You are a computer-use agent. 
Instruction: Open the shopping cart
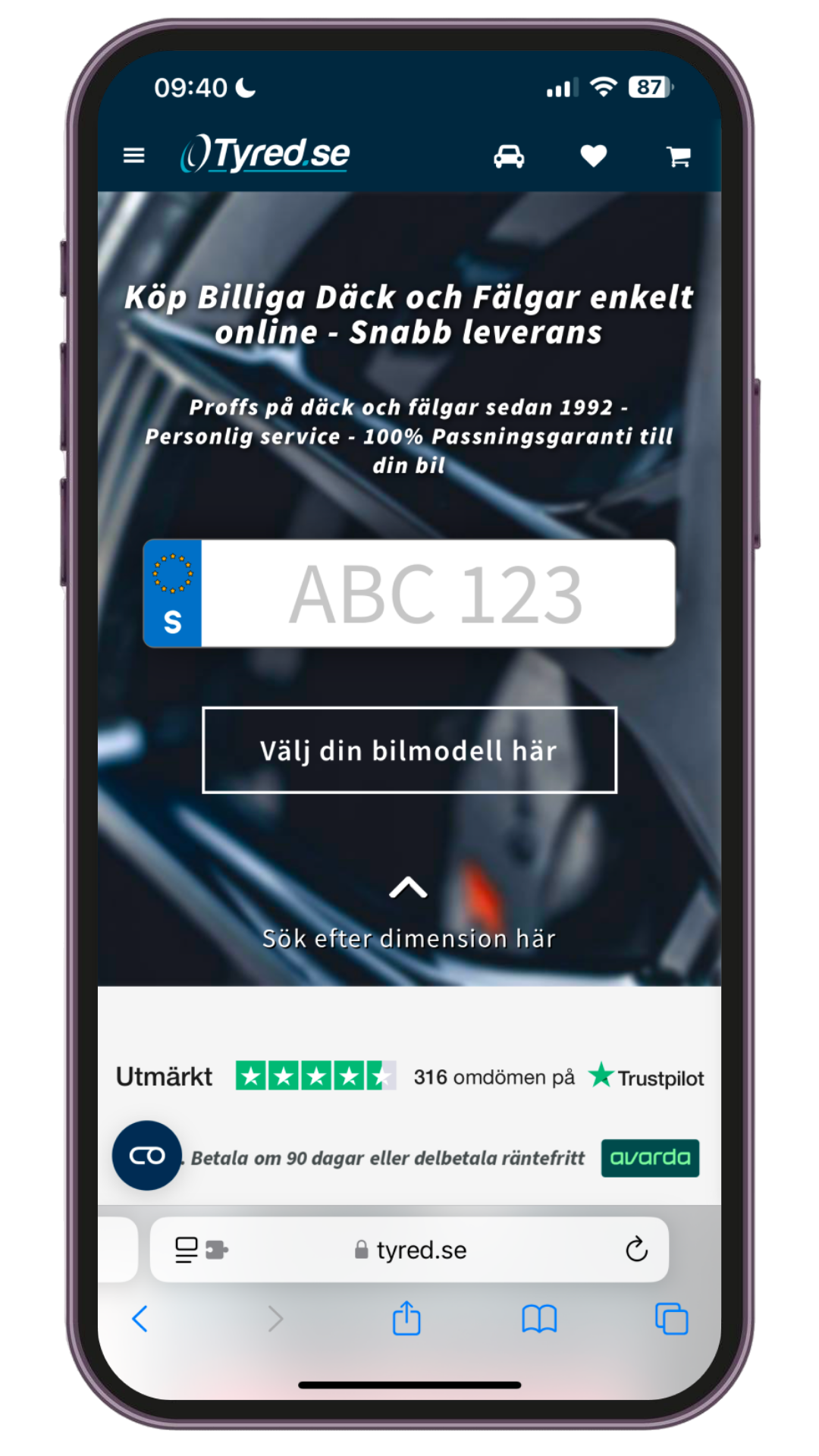click(x=678, y=157)
